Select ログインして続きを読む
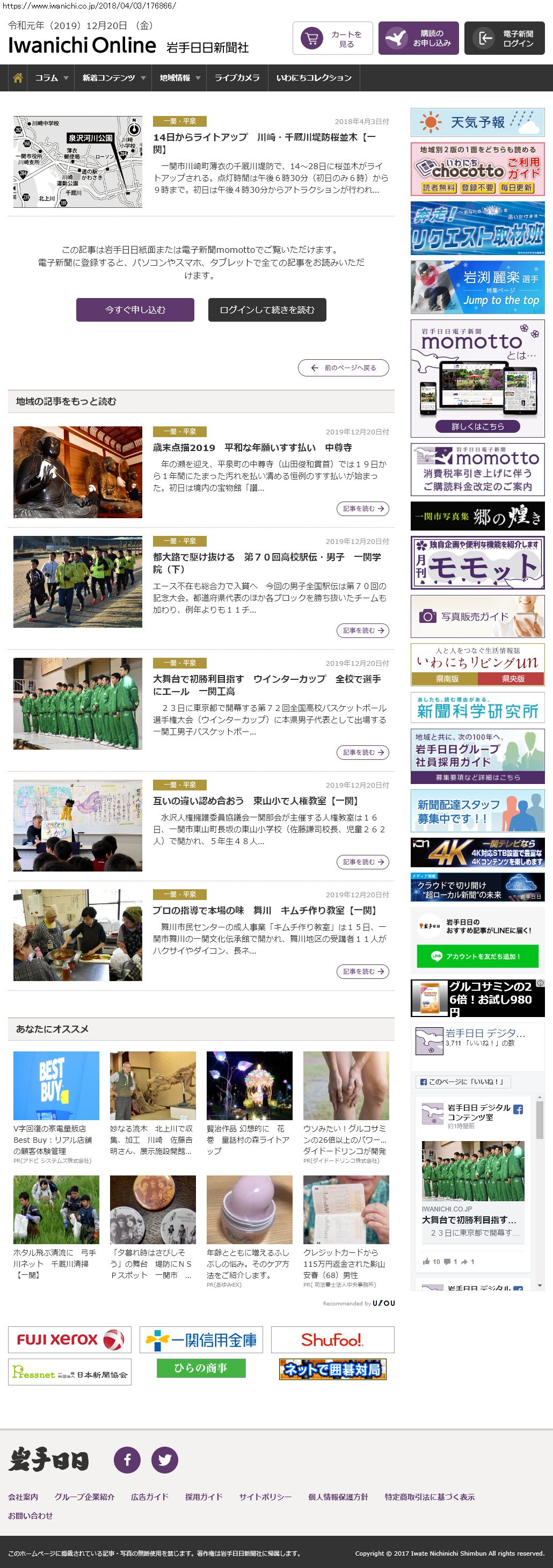Image resolution: width=553 pixels, height=1568 pixels. point(266,309)
